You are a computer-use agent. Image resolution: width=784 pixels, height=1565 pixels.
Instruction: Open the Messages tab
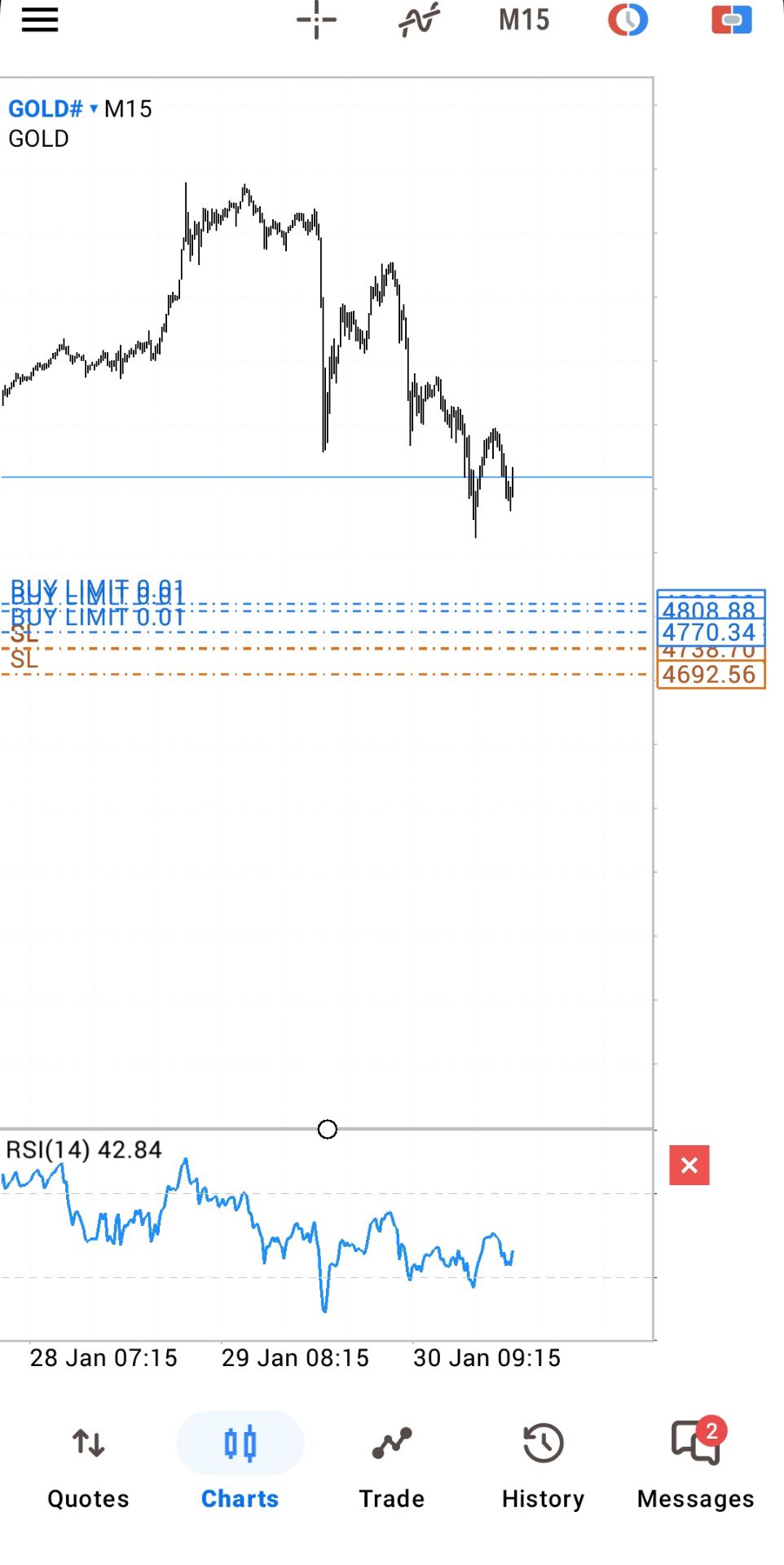tap(695, 1464)
